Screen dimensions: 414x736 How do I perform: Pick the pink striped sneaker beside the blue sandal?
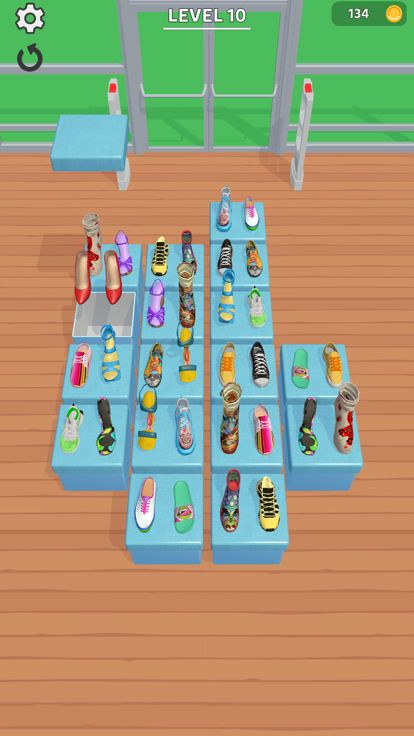click(81, 365)
